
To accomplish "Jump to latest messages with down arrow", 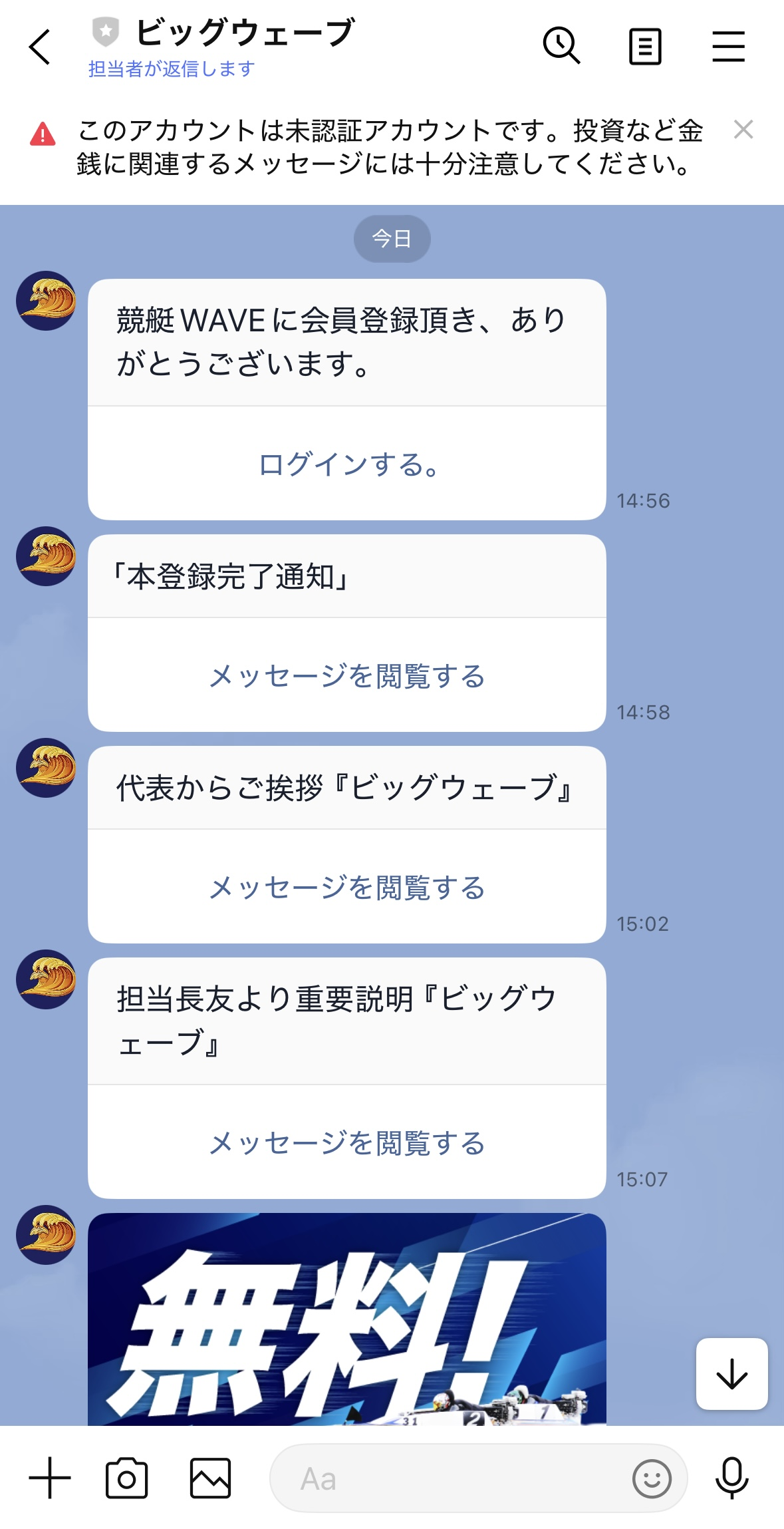I will [731, 1374].
